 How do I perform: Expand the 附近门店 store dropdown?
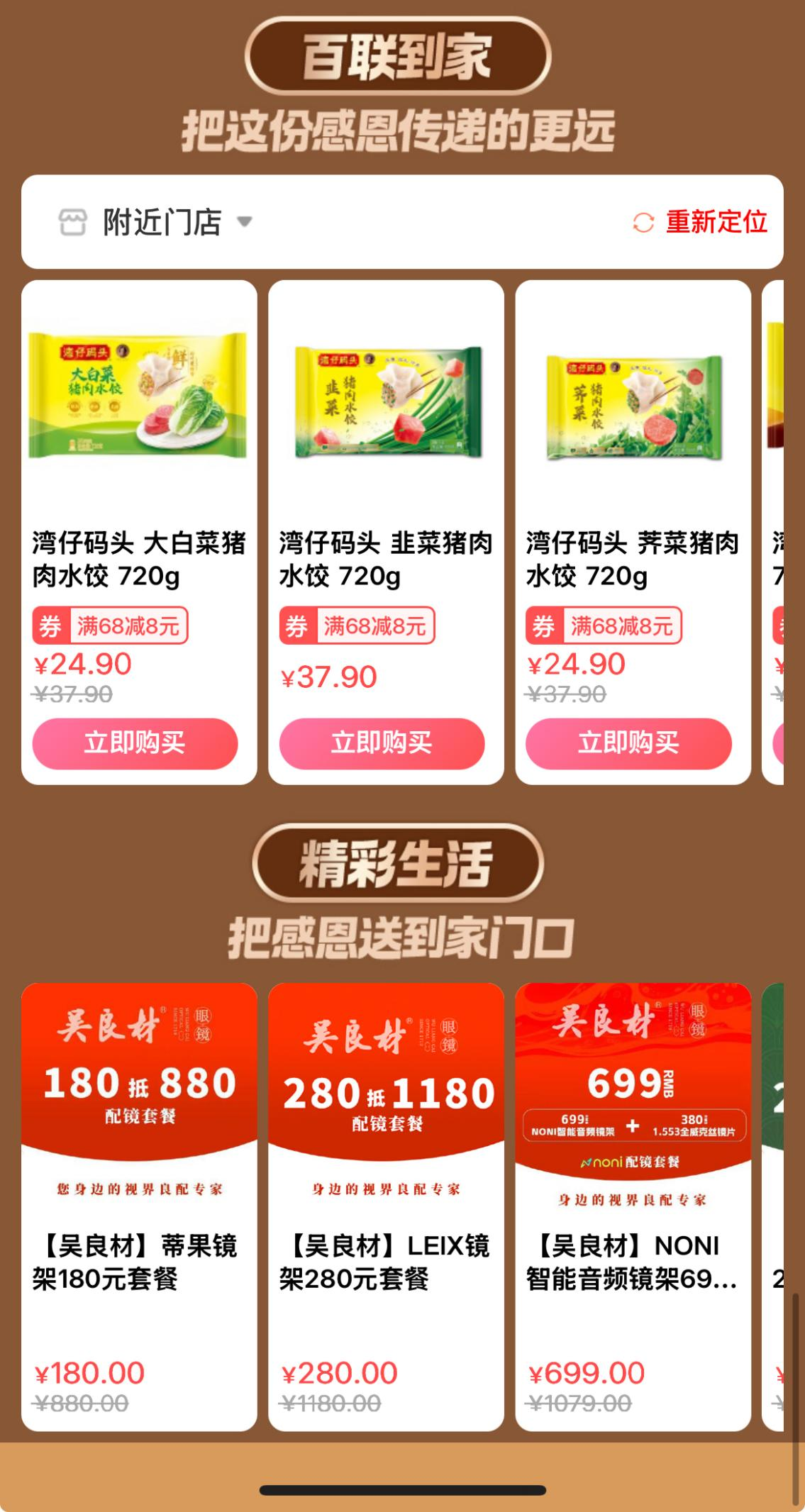156,222
